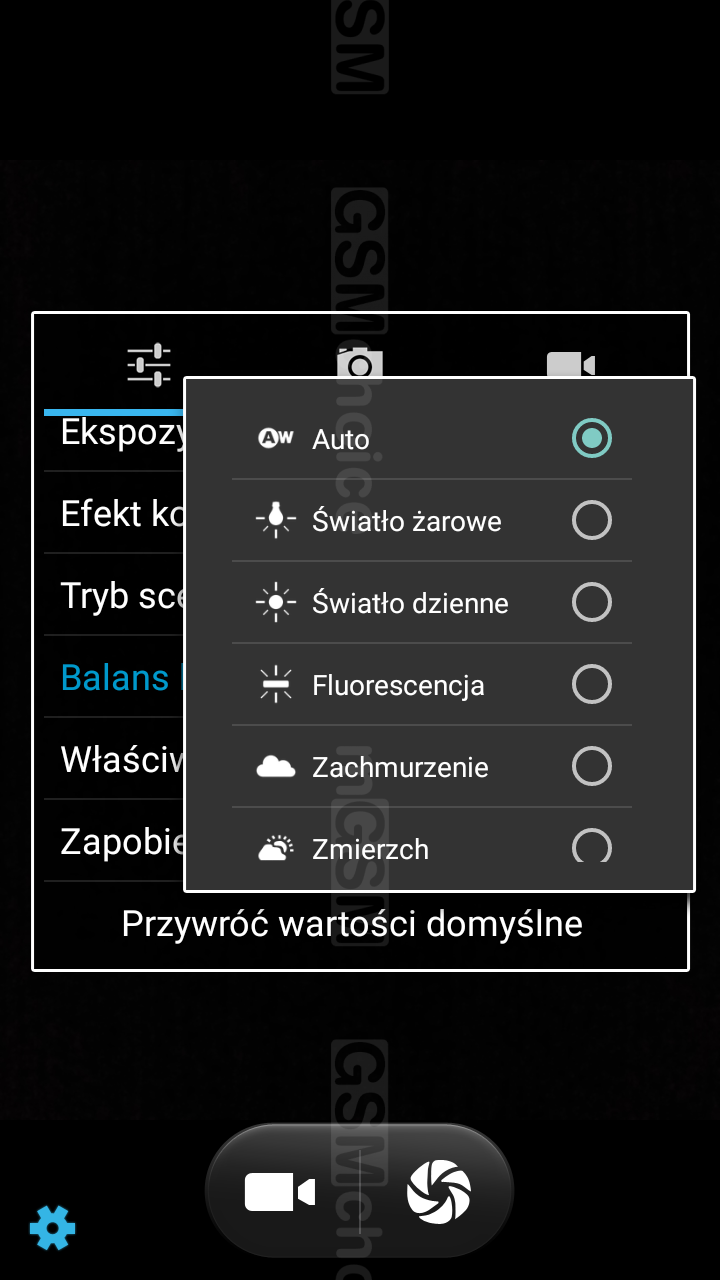Choose Światło żarowe white balance
This screenshot has width=720, height=1280.
click(432, 520)
